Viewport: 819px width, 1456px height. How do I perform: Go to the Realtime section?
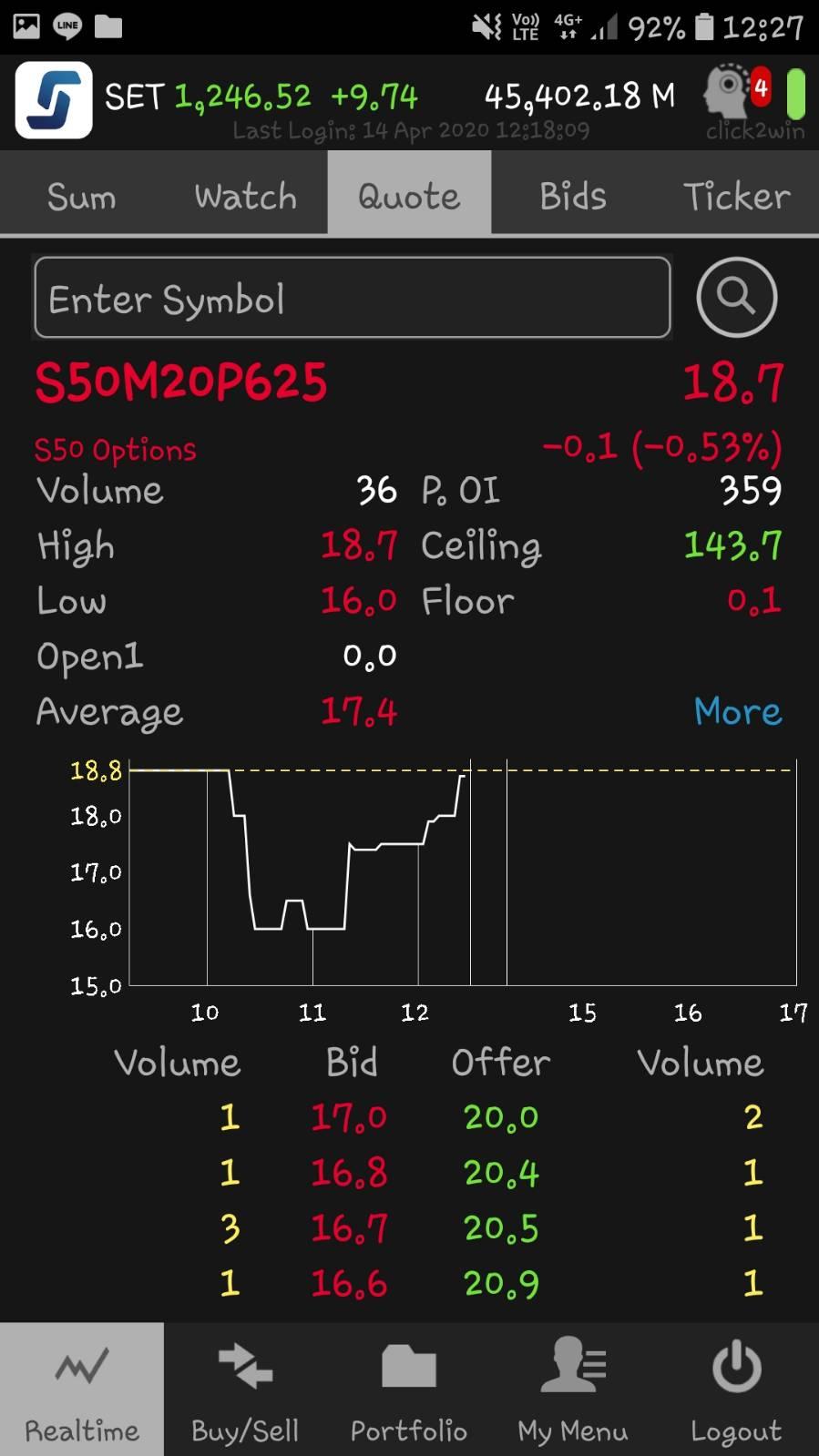click(82, 1390)
